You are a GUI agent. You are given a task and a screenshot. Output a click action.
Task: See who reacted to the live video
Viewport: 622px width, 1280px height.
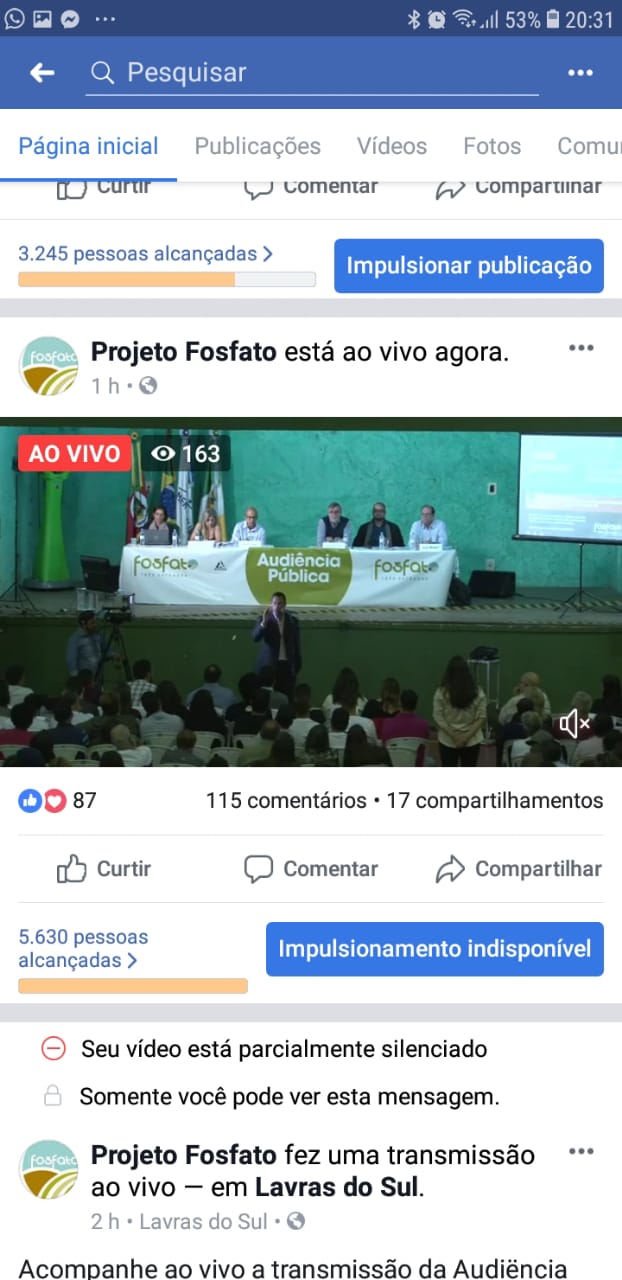point(57,800)
